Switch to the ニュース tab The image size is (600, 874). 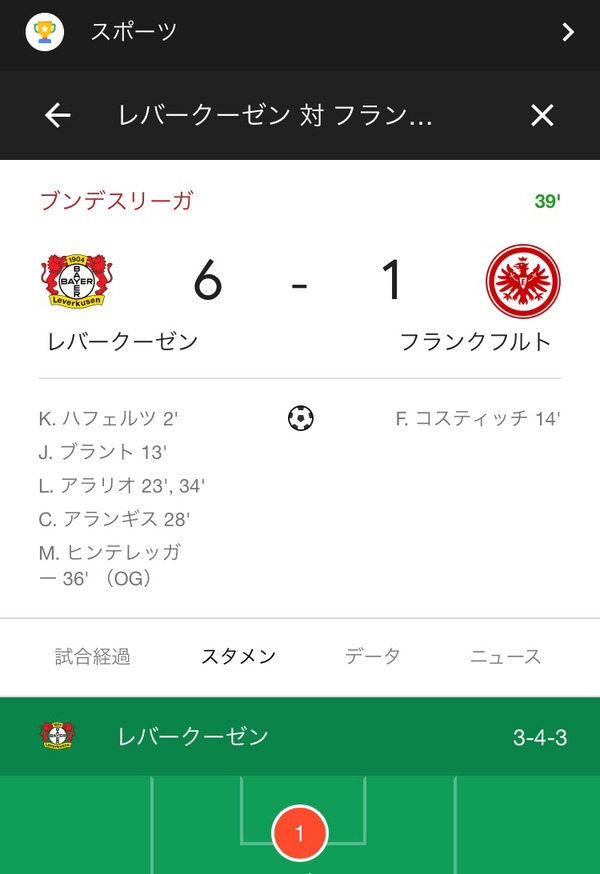click(505, 657)
